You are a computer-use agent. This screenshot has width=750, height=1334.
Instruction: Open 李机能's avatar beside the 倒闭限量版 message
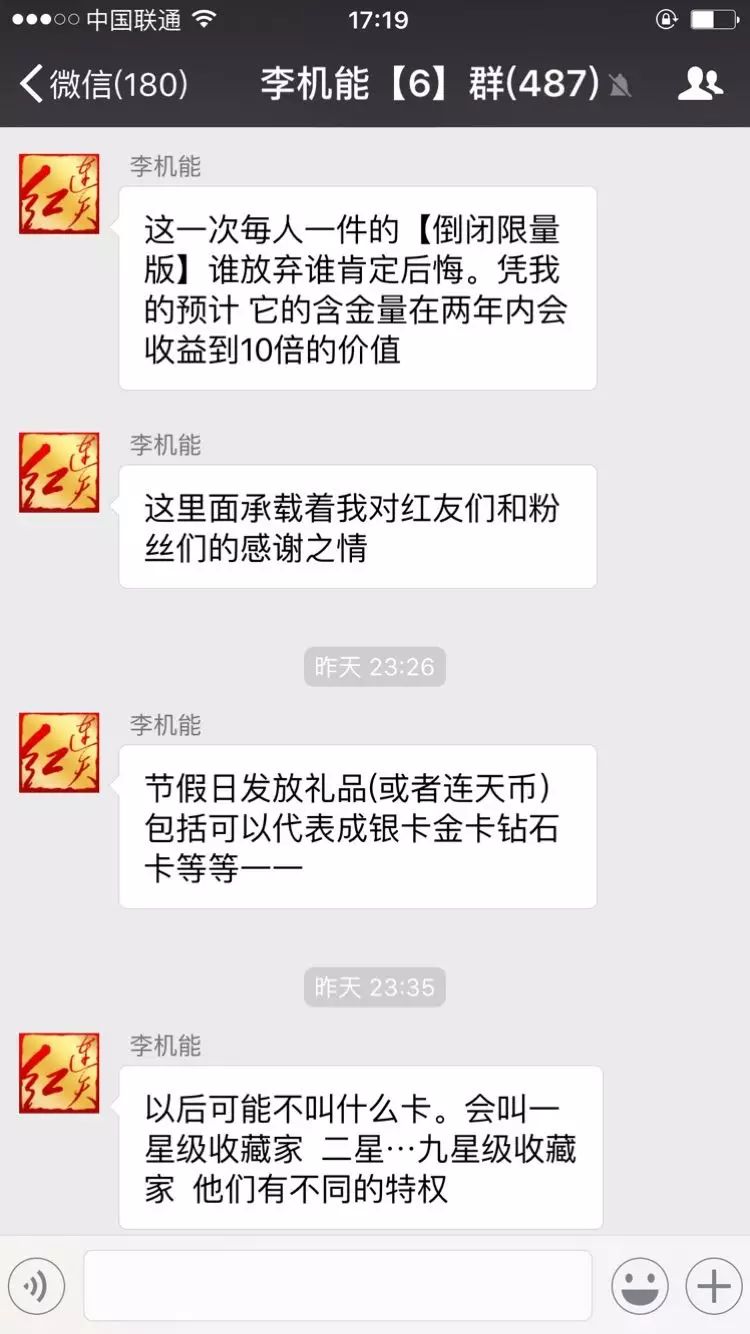(59, 194)
